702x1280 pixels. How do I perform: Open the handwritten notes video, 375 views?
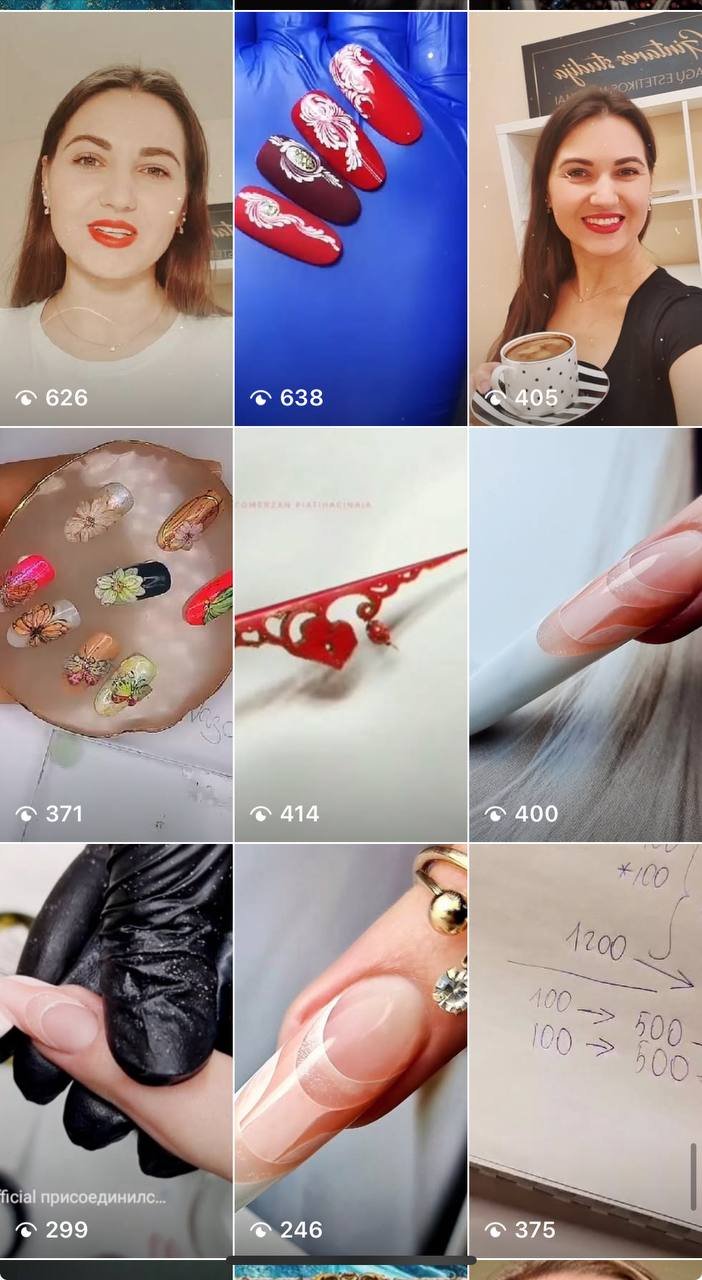pos(585,1050)
